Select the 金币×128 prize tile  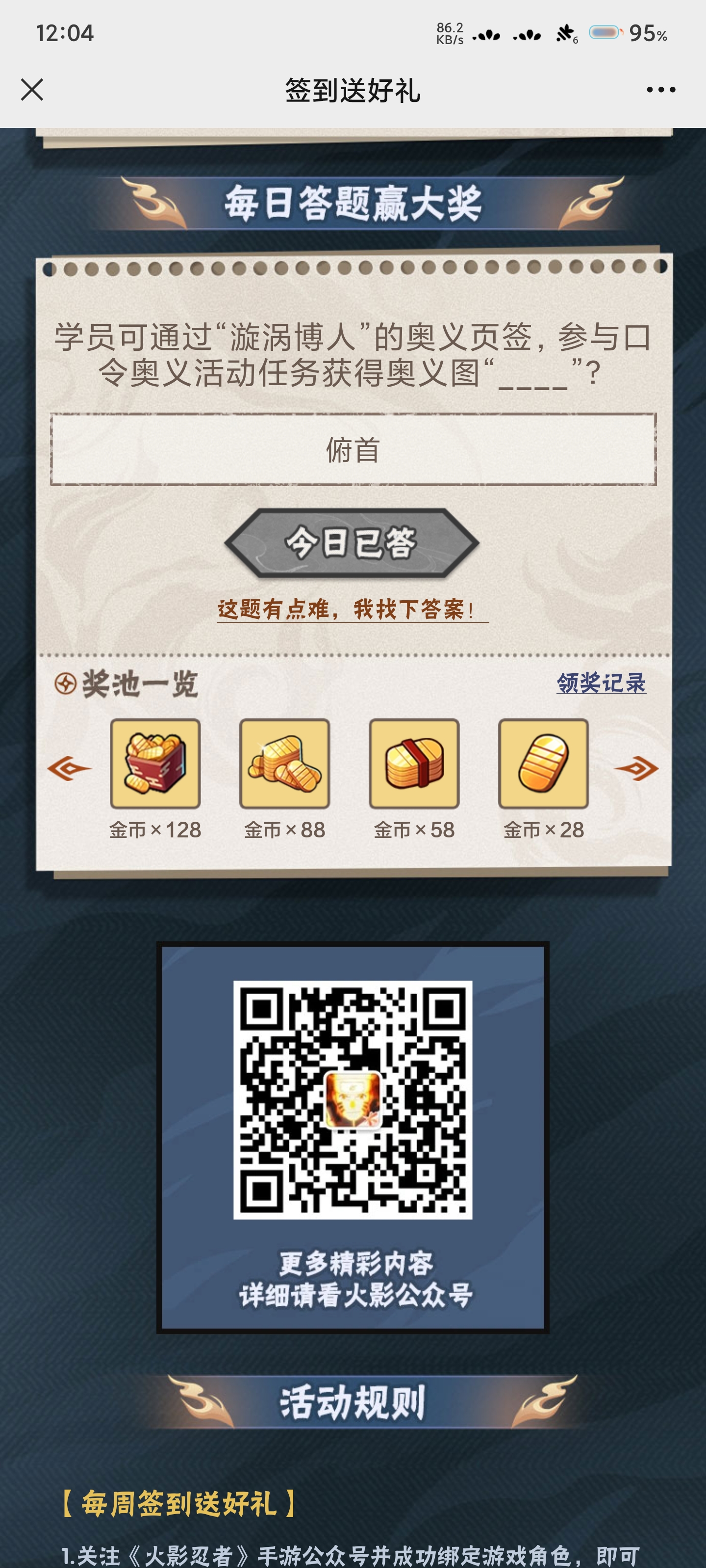[x=155, y=764]
